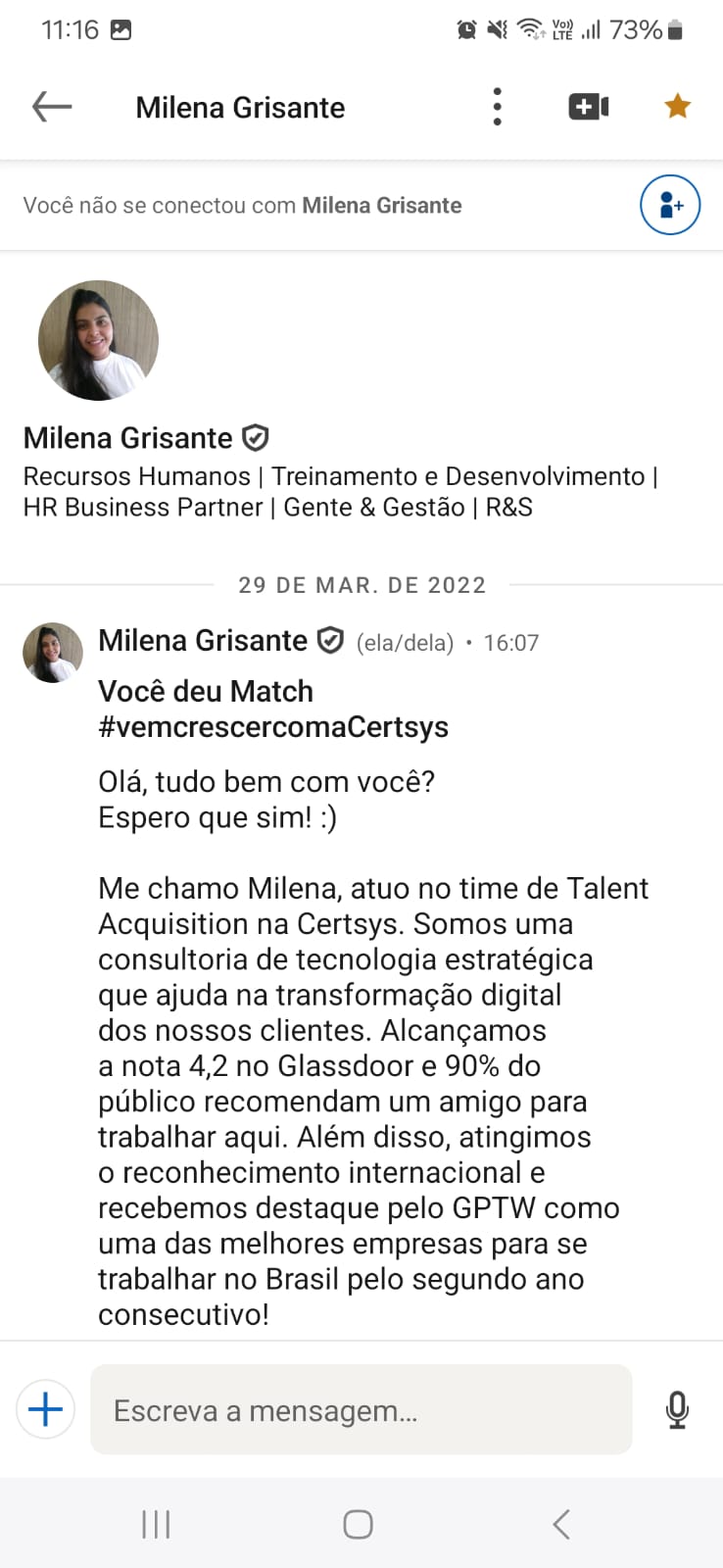
Task: Open recent apps from the navigation bar
Action: point(156,1524)
